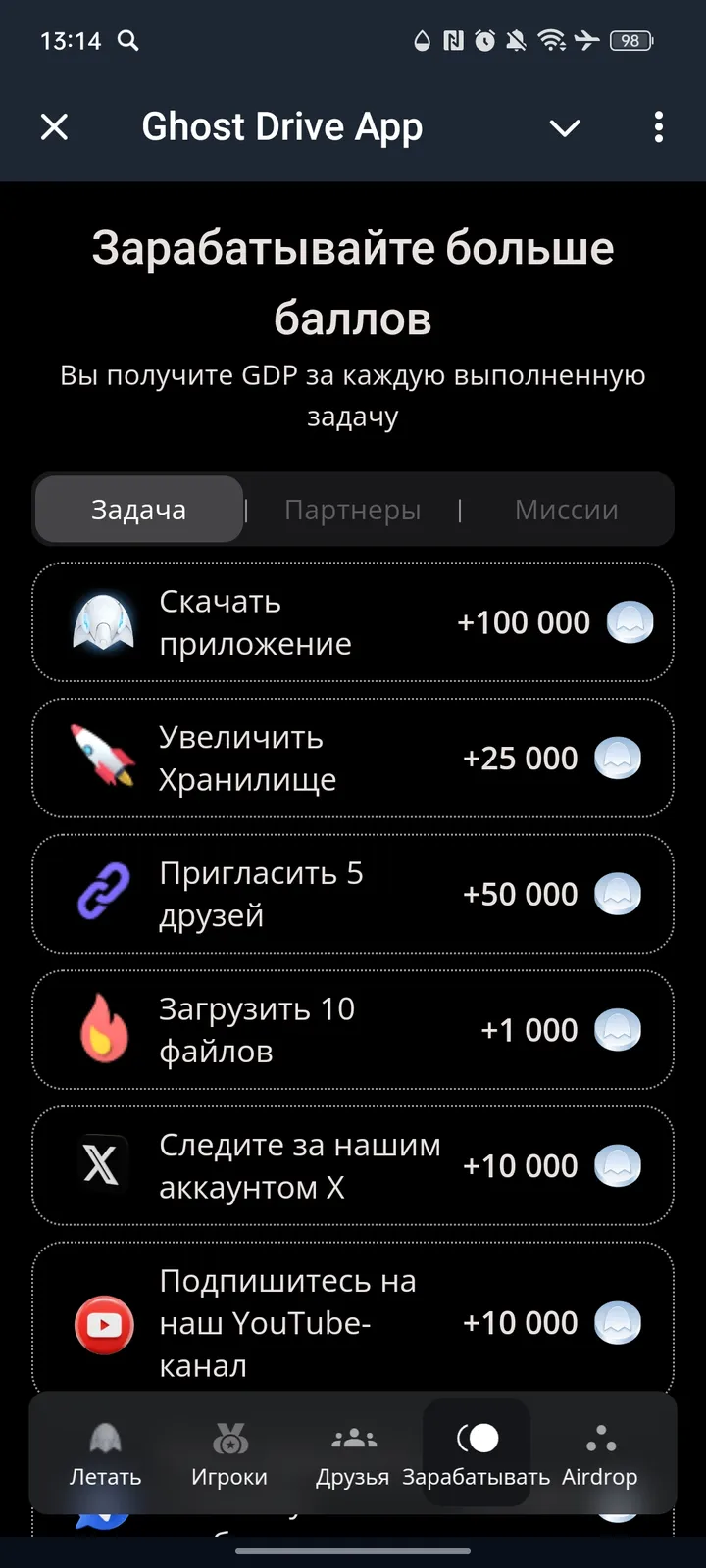Image resolution: width=706 pixels, height=1568 pixels.
Task: Select the rocket icon for Увеличить Хранилище
Action: [102, 758]
